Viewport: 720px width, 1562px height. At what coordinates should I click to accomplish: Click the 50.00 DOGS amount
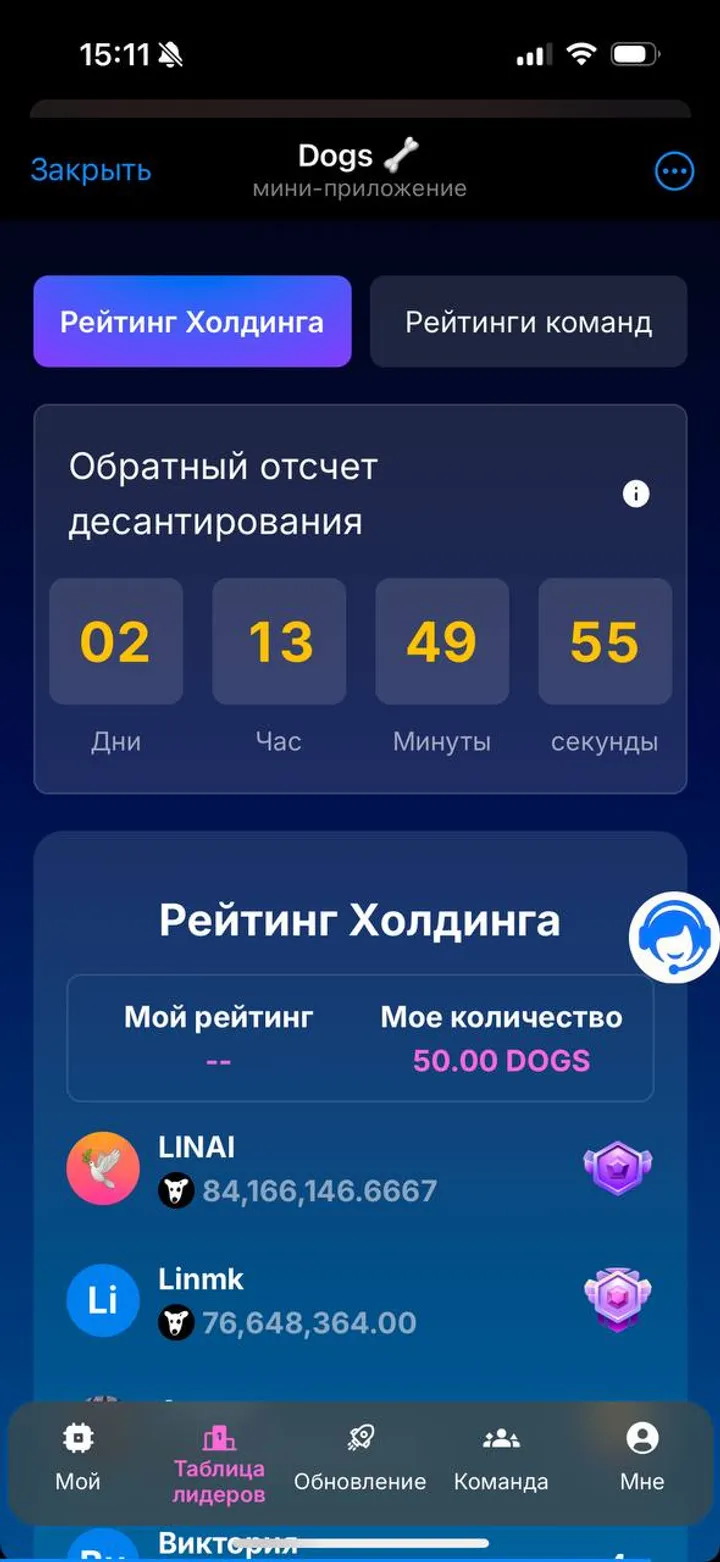[x=500, y=1060]
